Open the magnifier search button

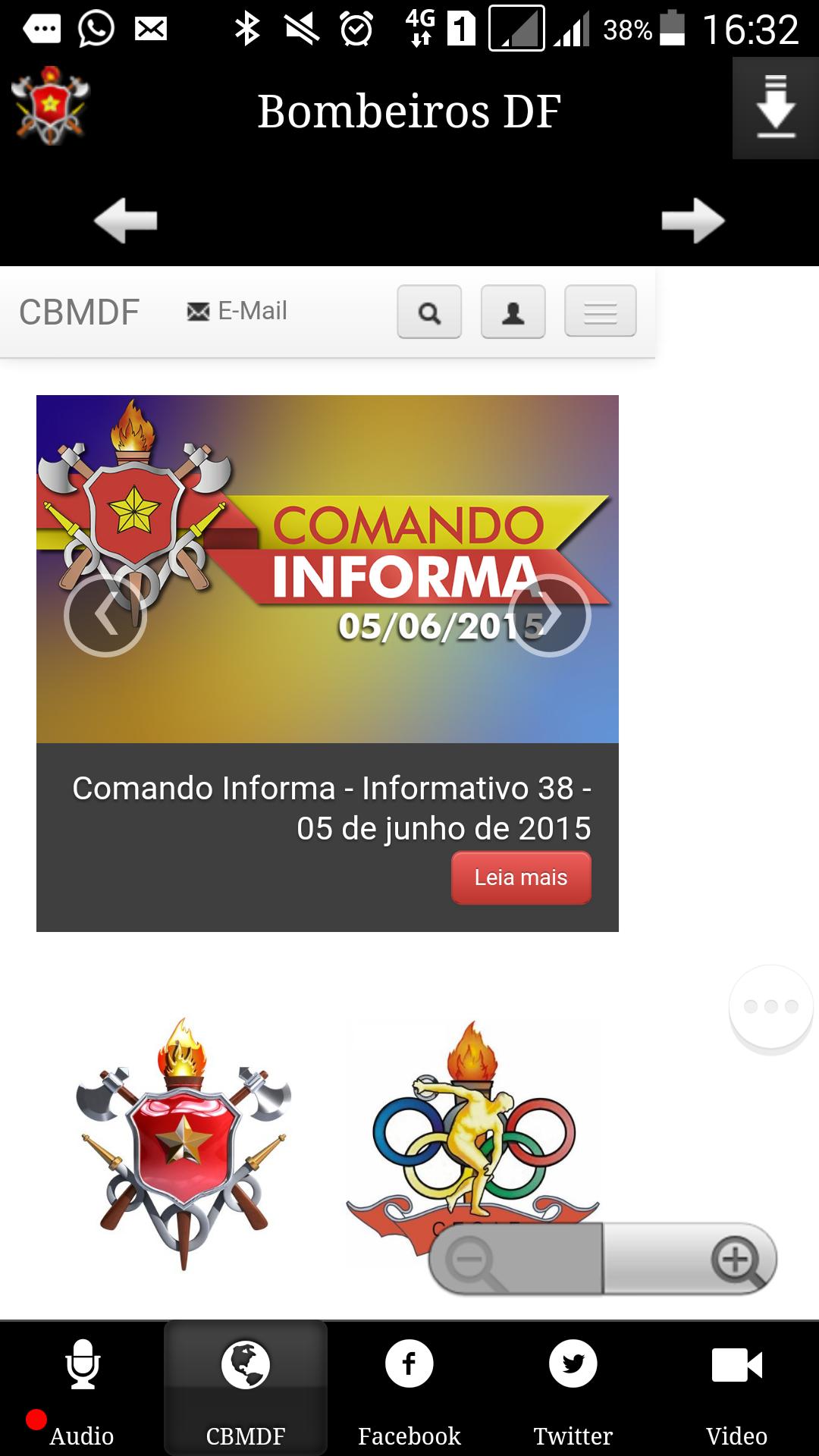(x=429, y=312)
